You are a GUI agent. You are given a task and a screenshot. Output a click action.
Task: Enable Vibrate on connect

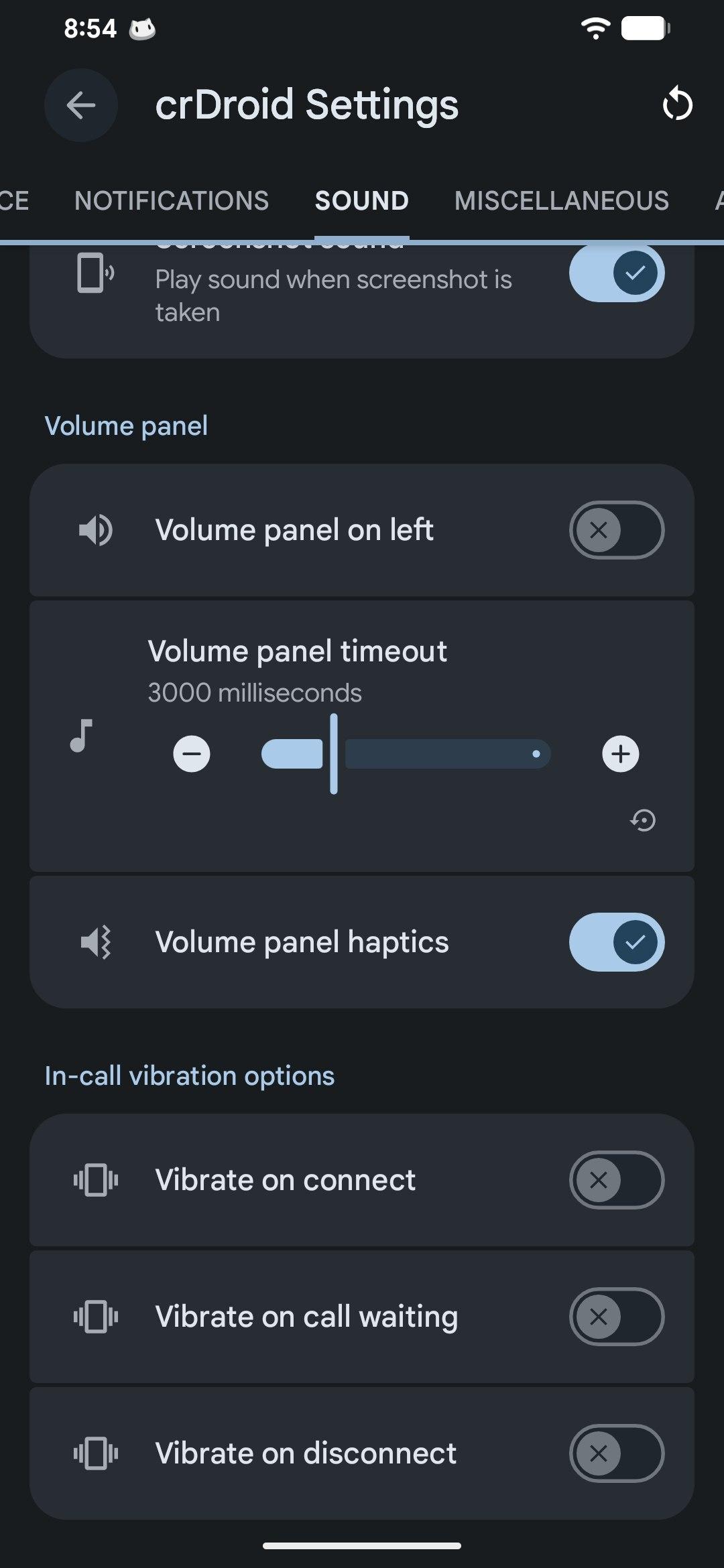(617, 1180)
